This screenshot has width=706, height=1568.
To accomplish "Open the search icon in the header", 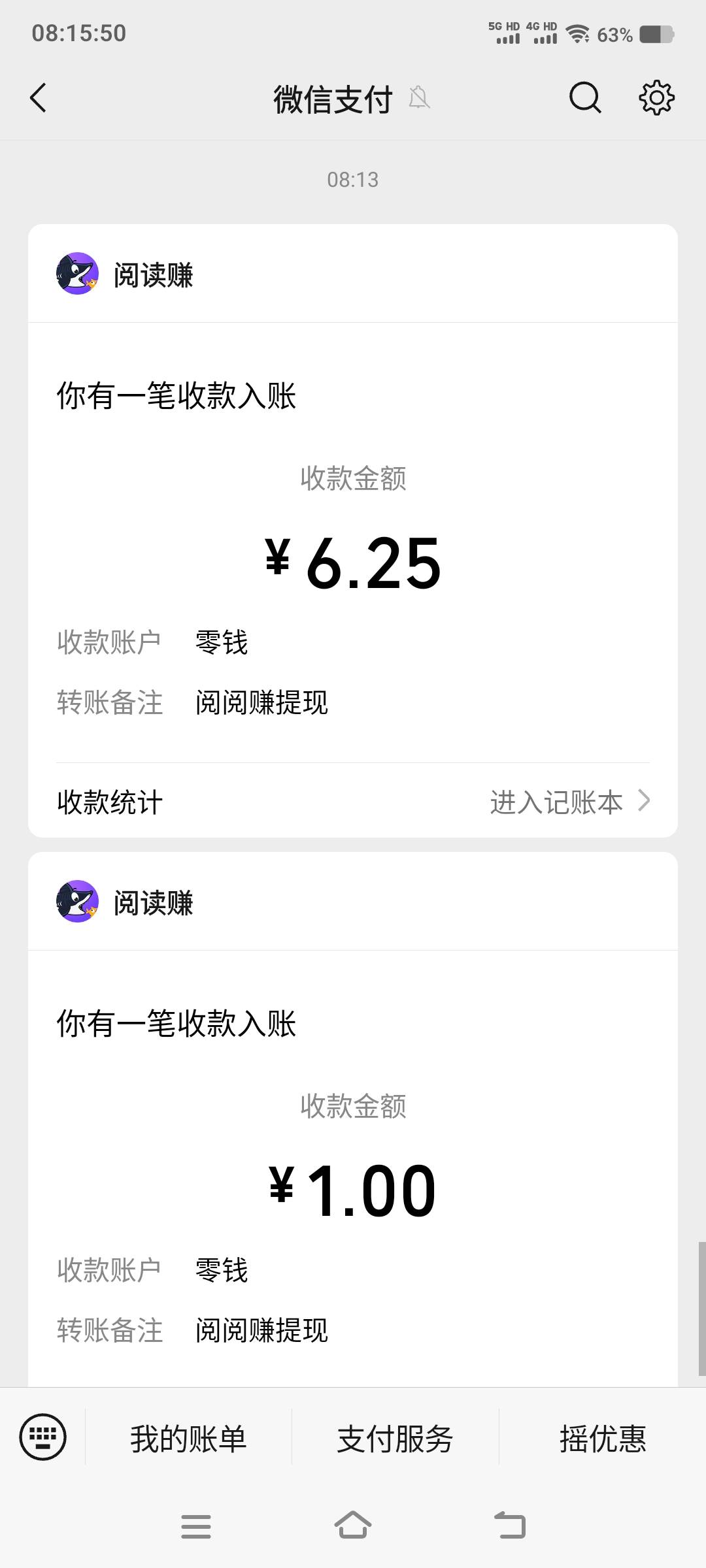I will pyautogui.click(x=585, y=98).
